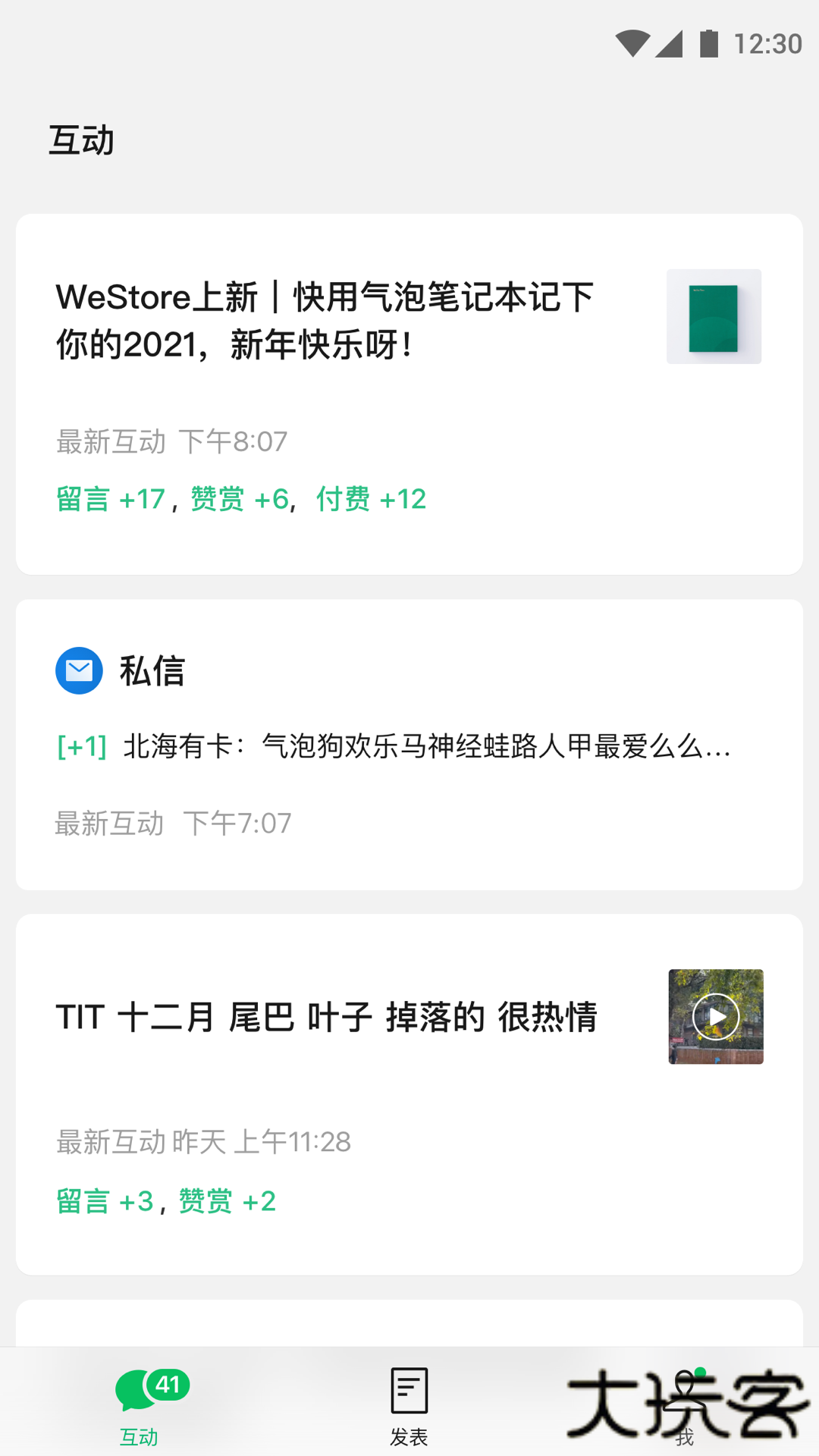This screenshot has width=819, height=1456.
Task: Tap the battery icon in the status bar
Action: point(708,42)
